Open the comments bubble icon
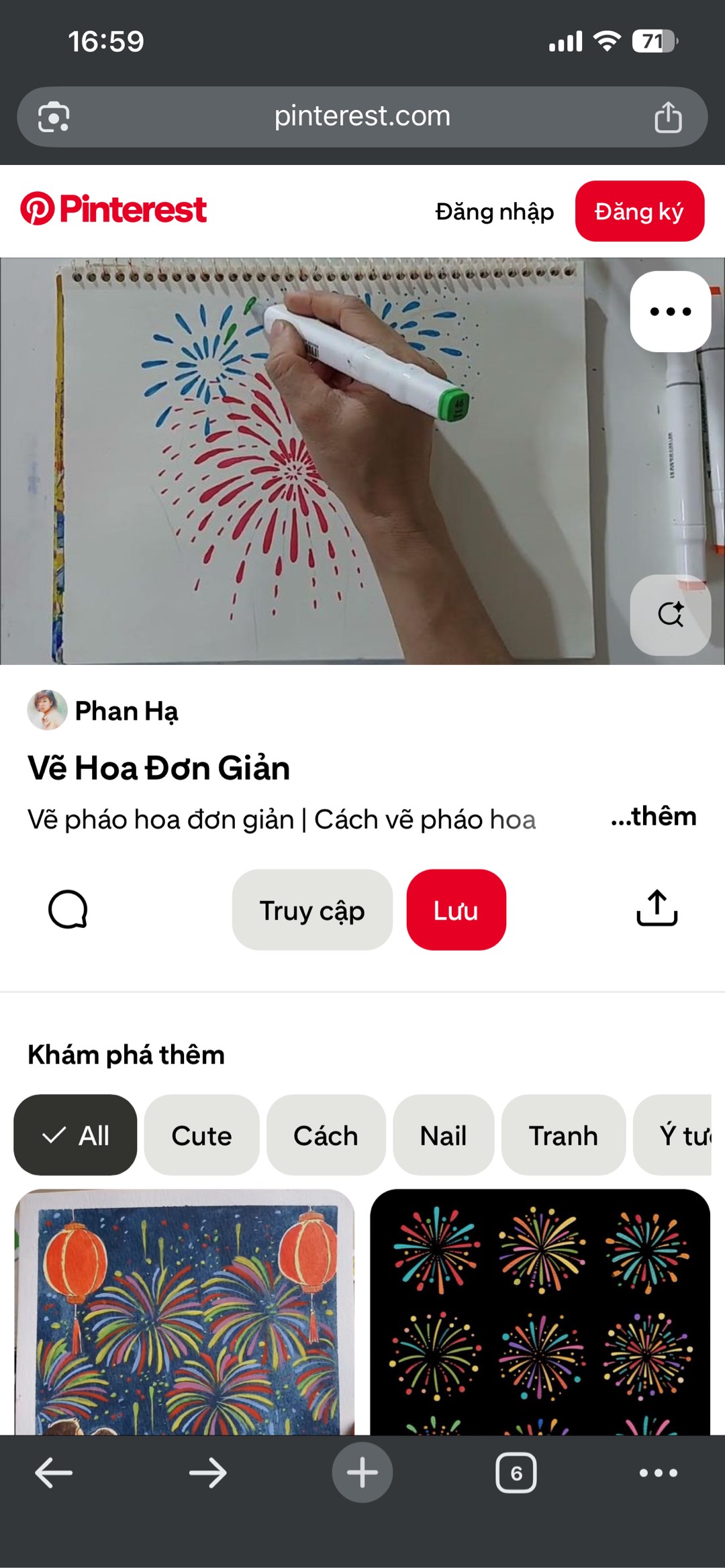The image size is (725, 1568). [x=68, y=910]
